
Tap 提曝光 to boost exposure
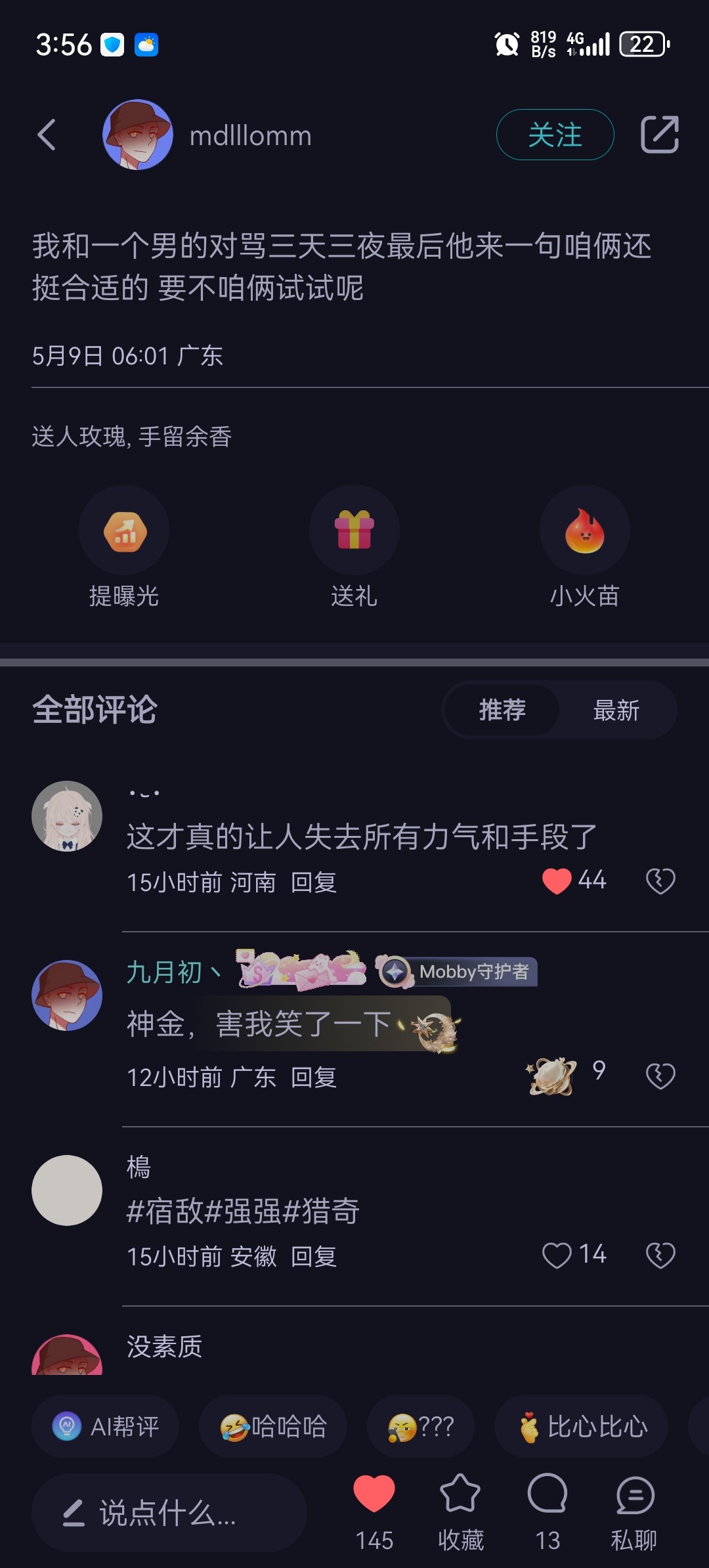click(124, 547)
